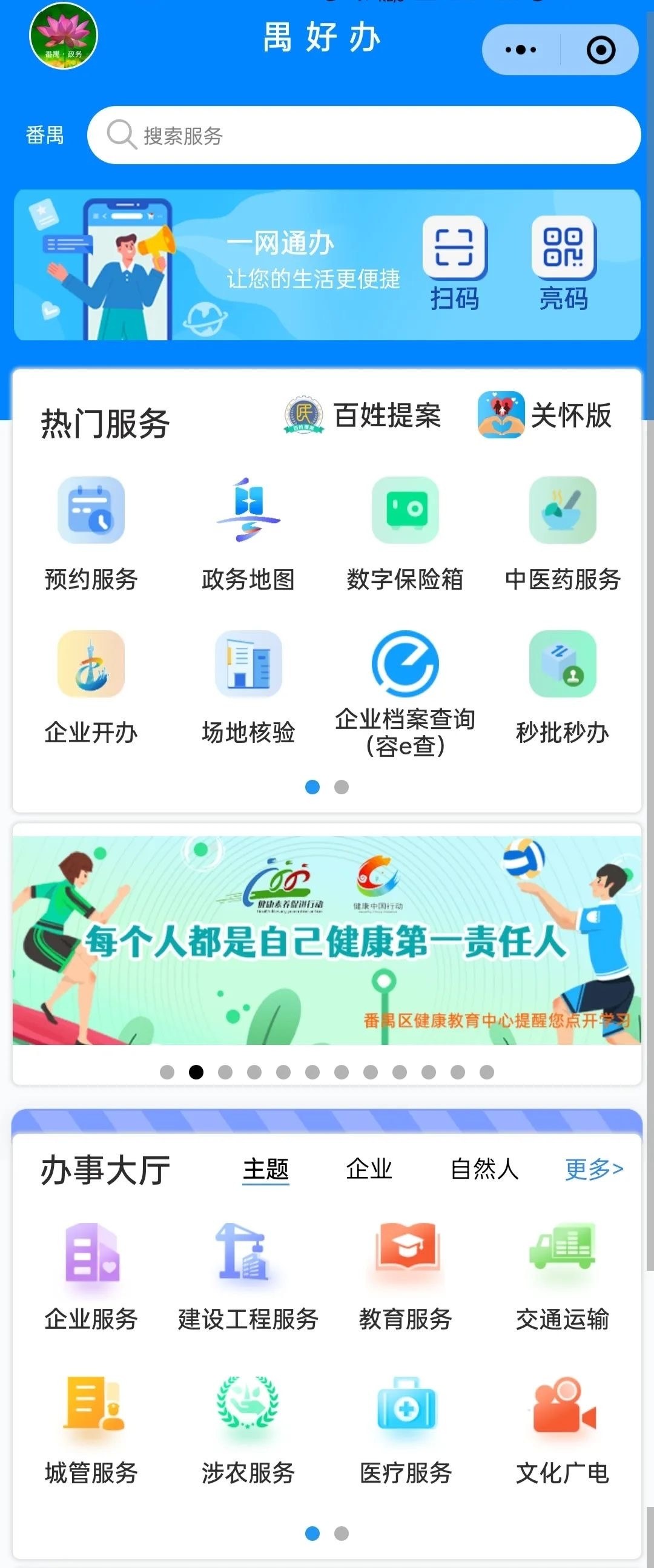Switch to 关怀版 mode
The height and width of the screenshot is (1568, 654).
click(x=545, y=416)
